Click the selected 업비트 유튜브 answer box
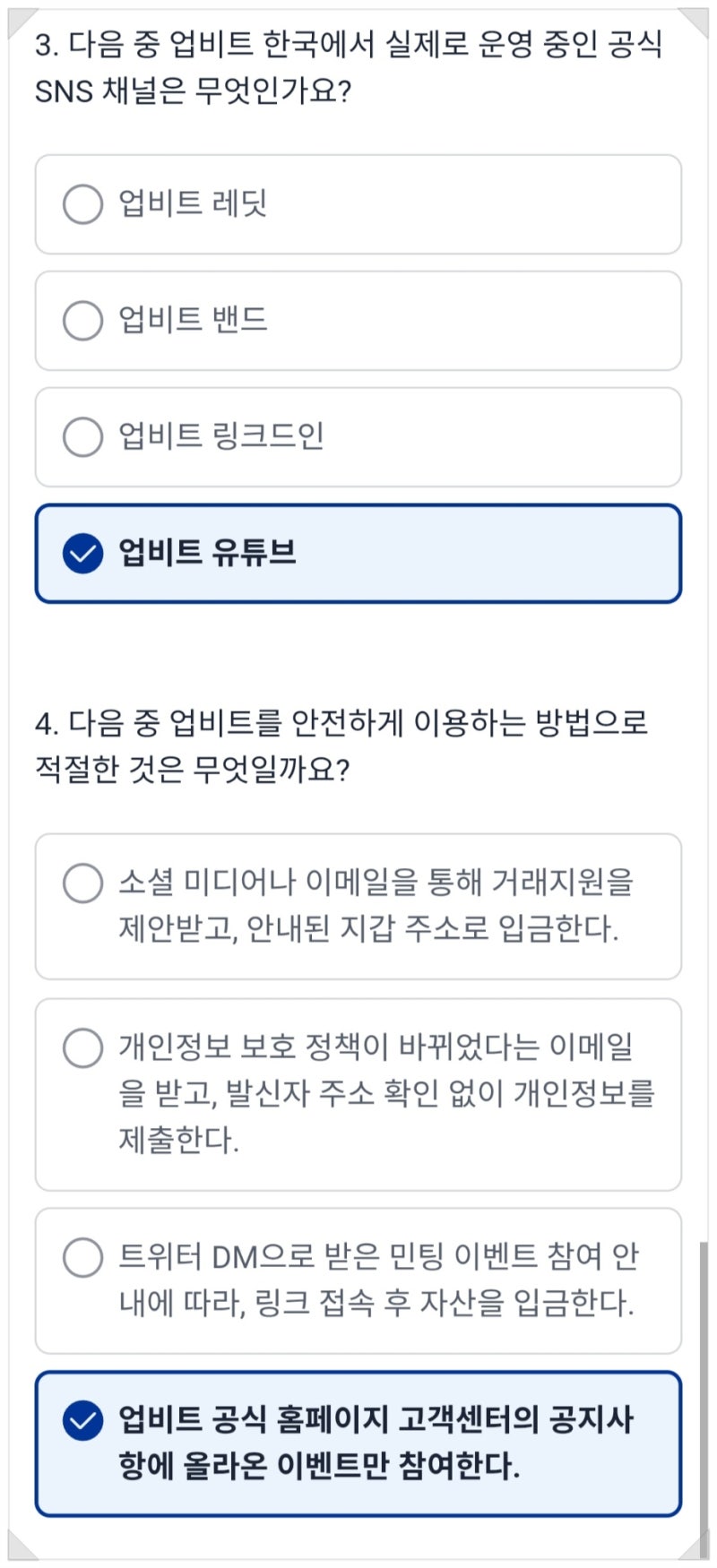The image size is (717, 1568). click(358, 554)
